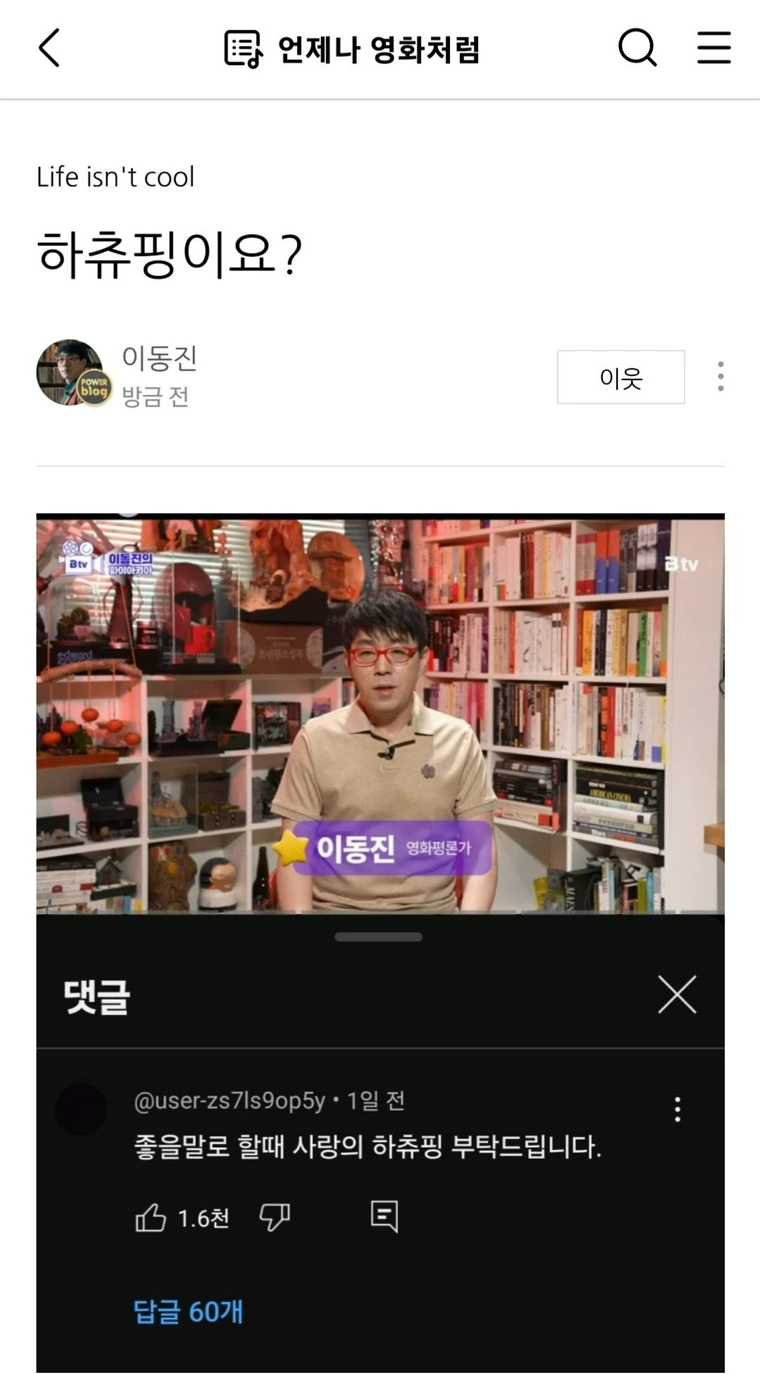This screenshot has height=1374, width=760.
Task: Open the post's three-dot options menu
Action: [x=720, y=377]
